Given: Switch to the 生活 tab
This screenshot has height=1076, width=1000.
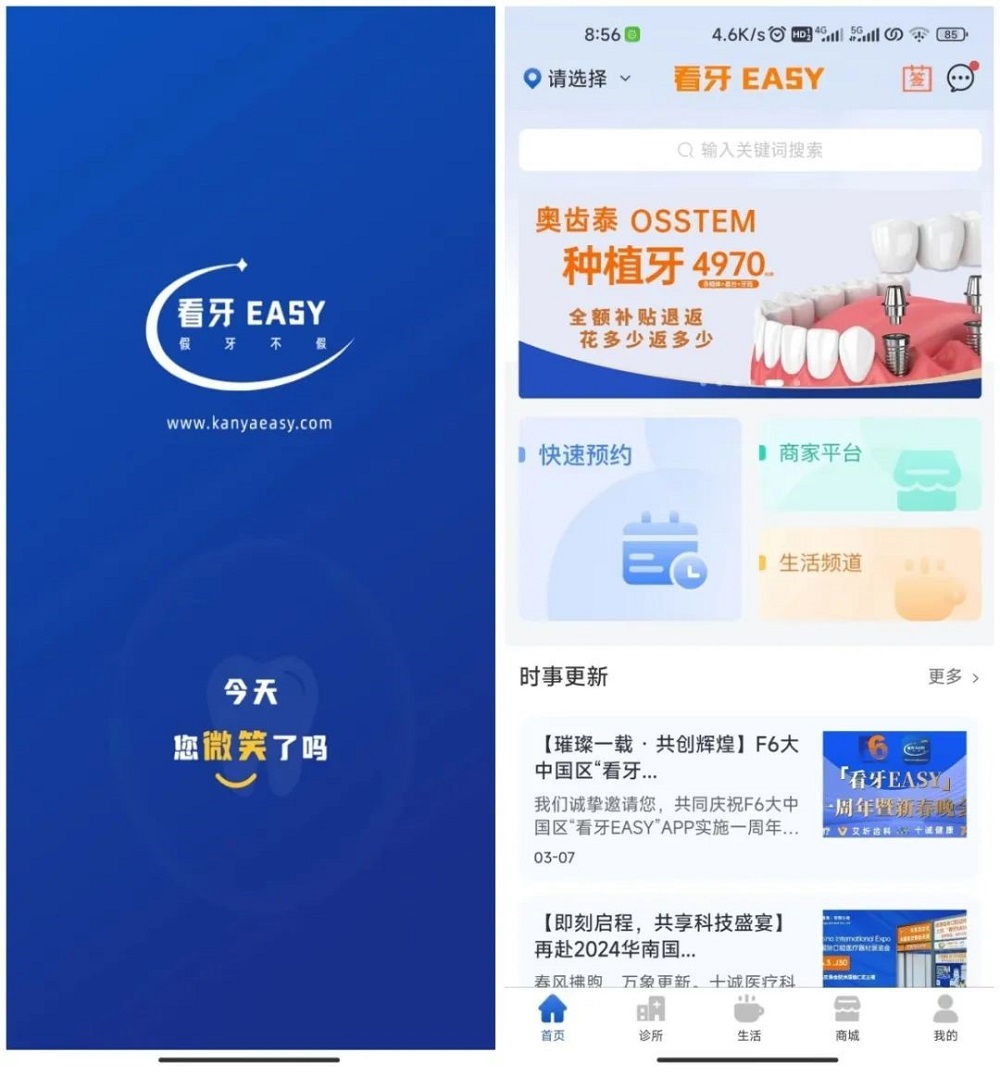Looking at the screenshot, I should pyautogui.click(x=749, y=1018).
